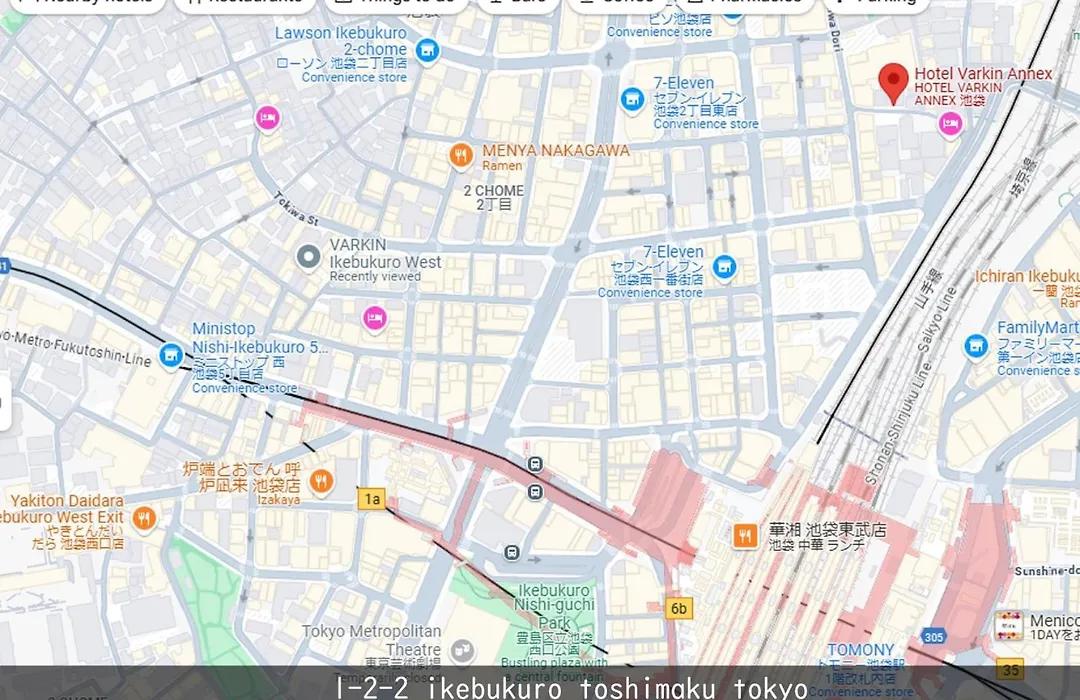1080x700 pixels.
Task: Tap the Tokyo Metropolitan Theatre marker
Action: tap(462, 651)
